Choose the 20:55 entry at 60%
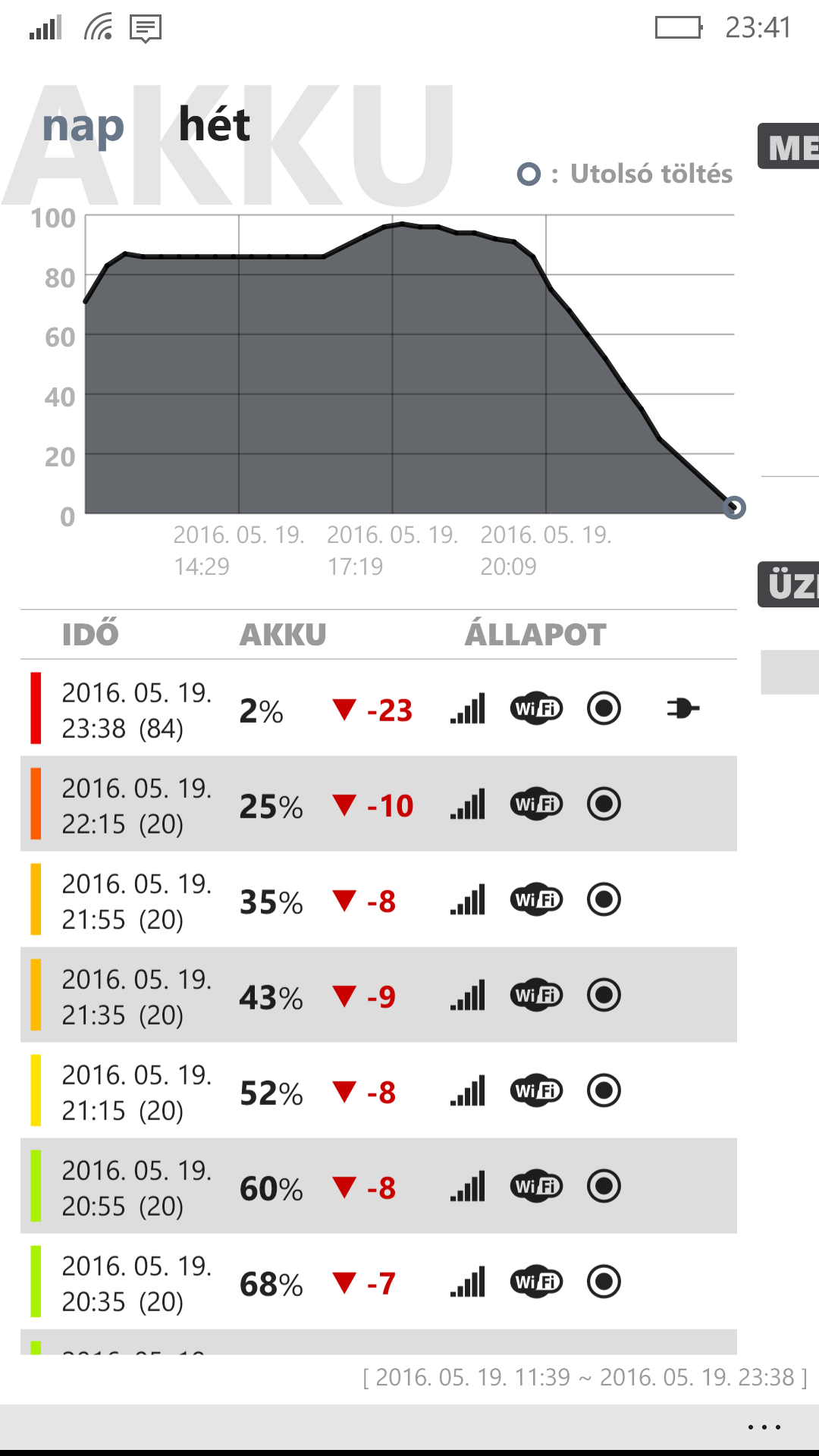 [x=378, y=1186]
